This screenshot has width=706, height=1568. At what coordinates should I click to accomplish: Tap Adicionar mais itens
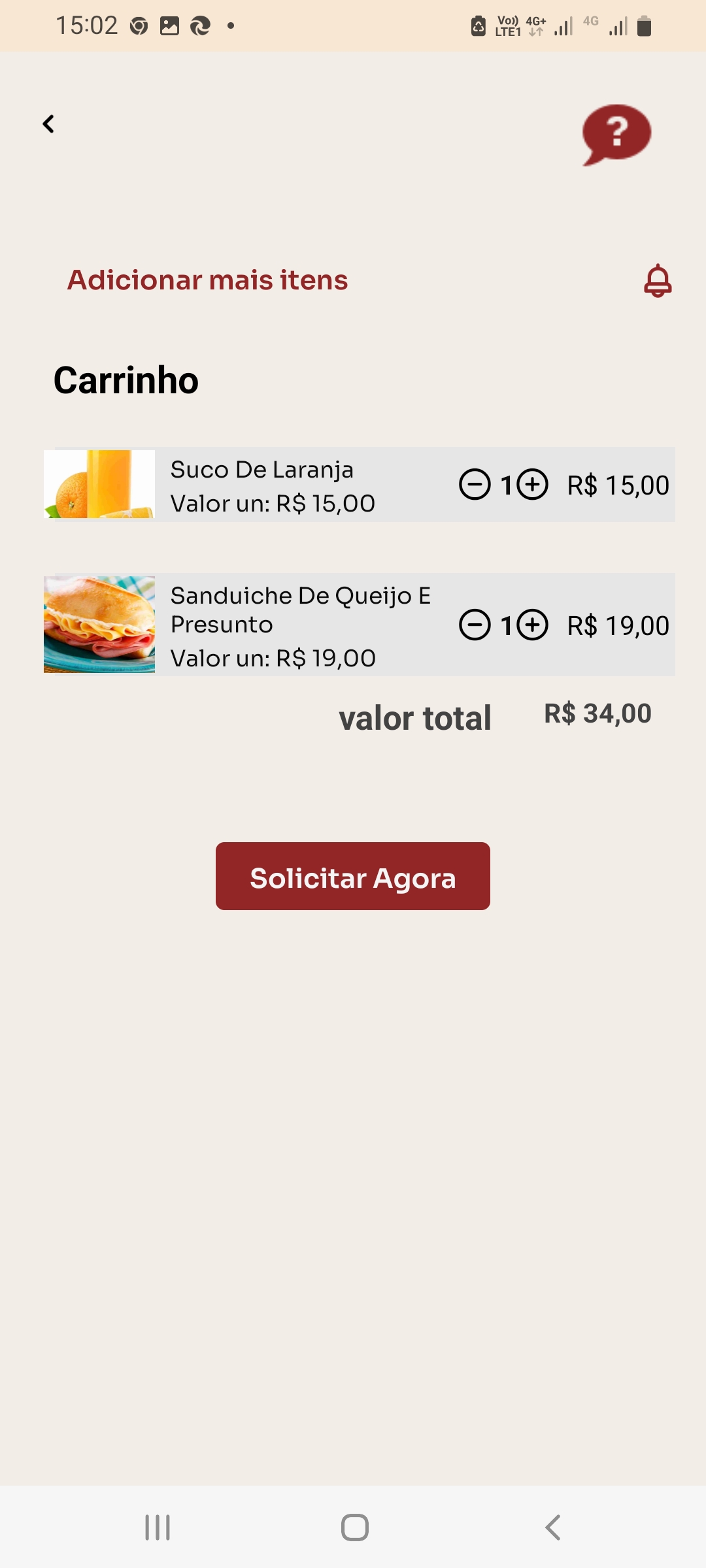pyautogui.click(x=205, y=280)
